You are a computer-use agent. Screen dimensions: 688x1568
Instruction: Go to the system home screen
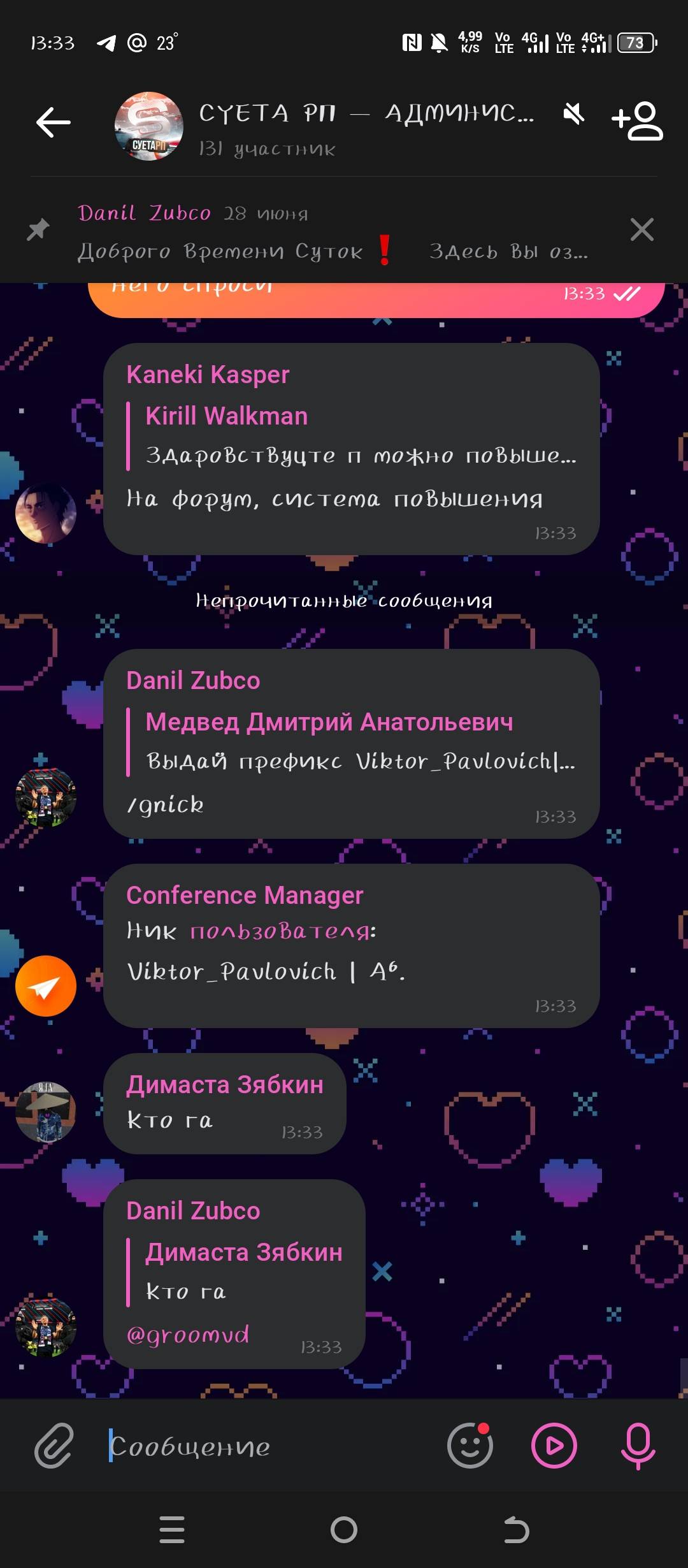[x=344, y=1530]
